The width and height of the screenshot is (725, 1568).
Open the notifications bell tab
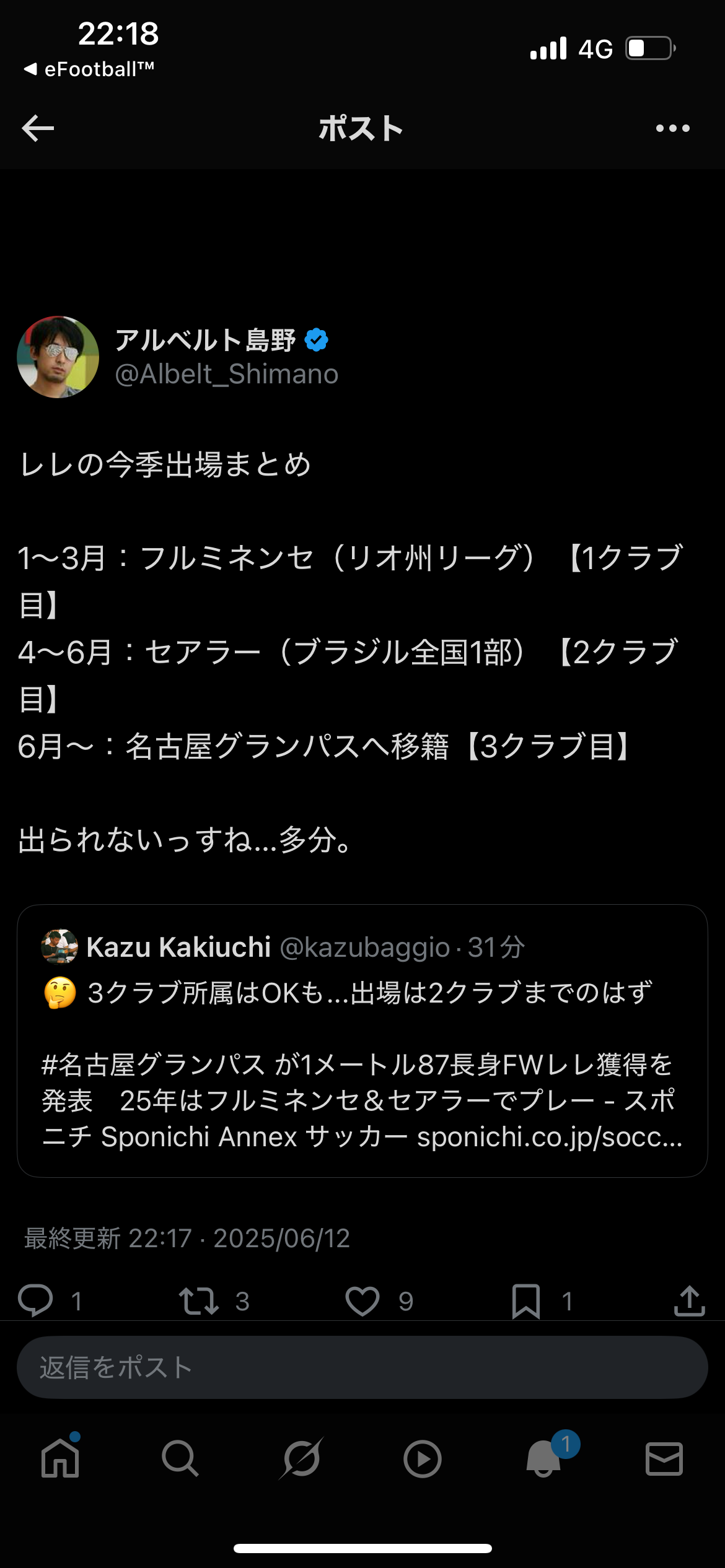pos(543,1459)
